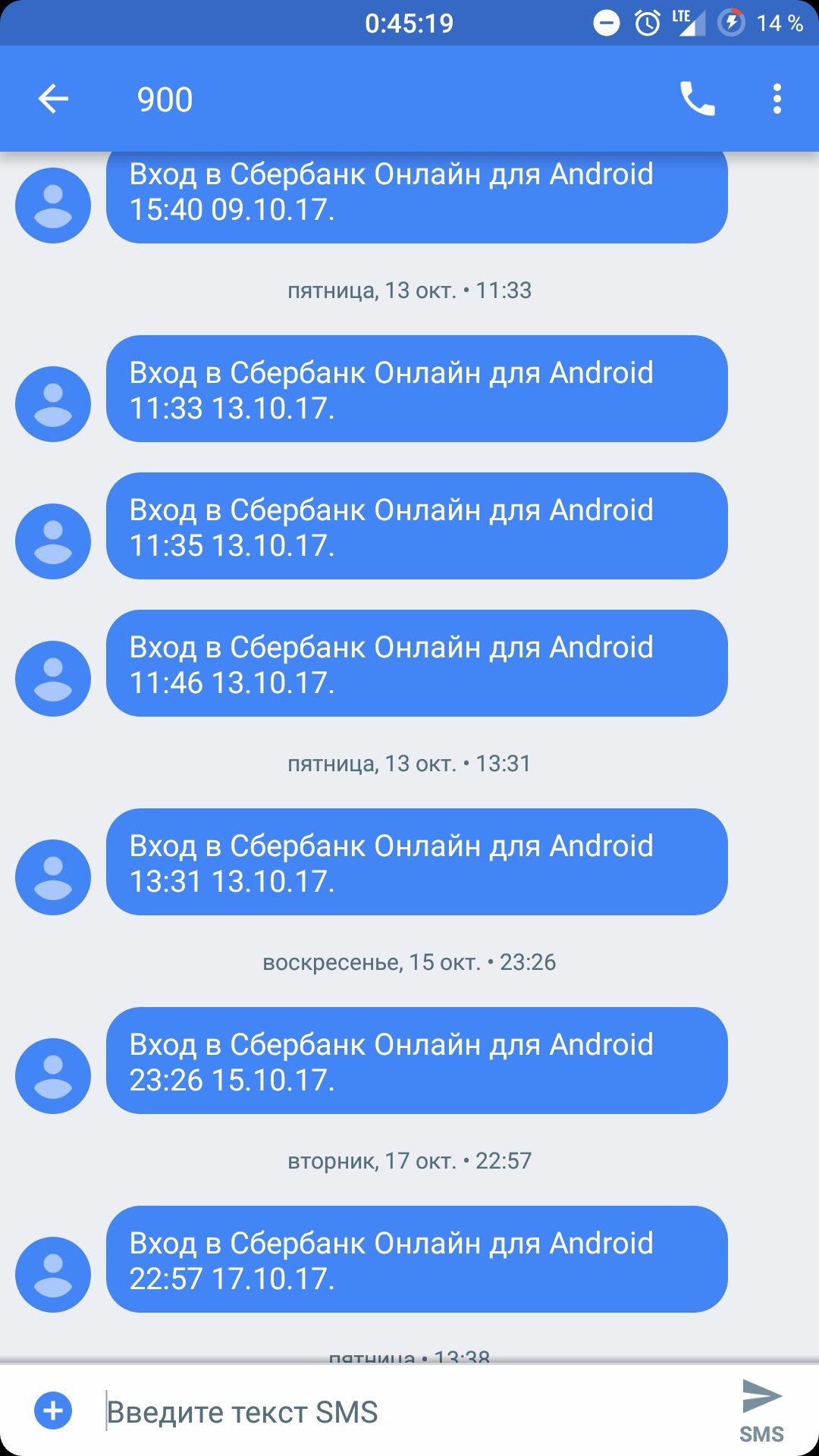Open contact avatar beside the 11:33 13.10.17 message
Viewport: 819px width, 1456px height.
[x=53, y=404]
